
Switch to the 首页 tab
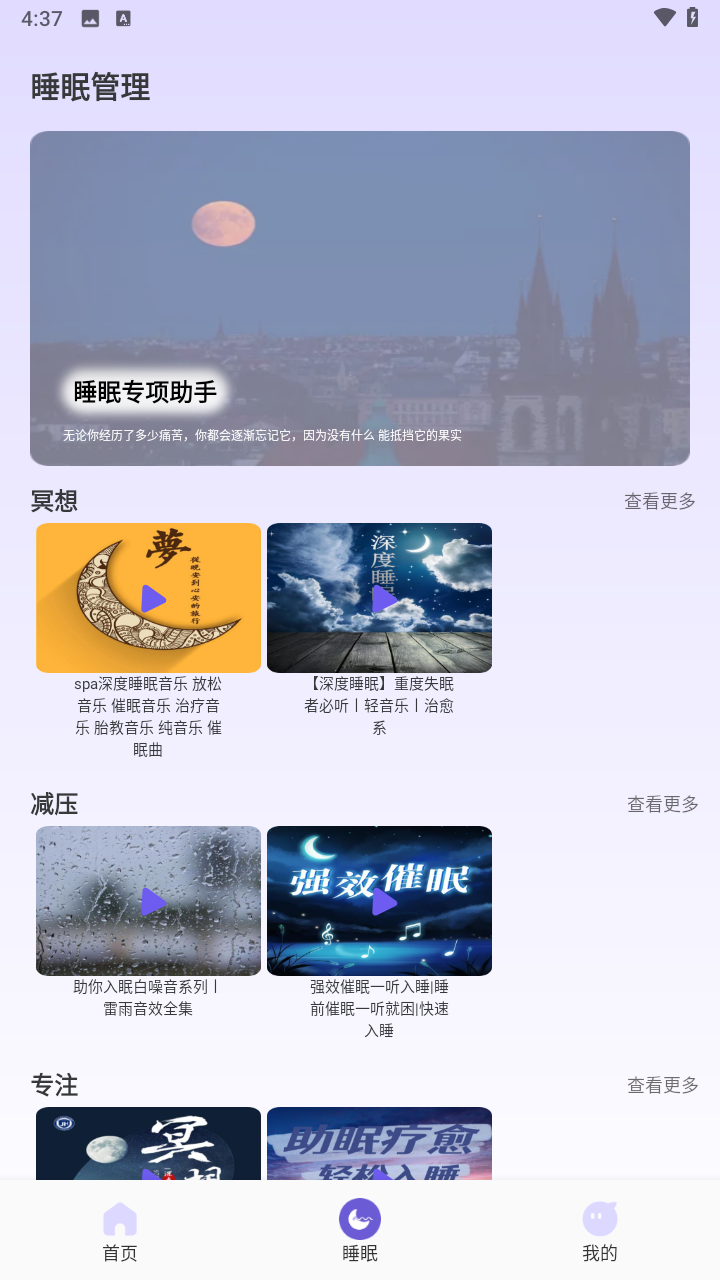[120, 1232]
